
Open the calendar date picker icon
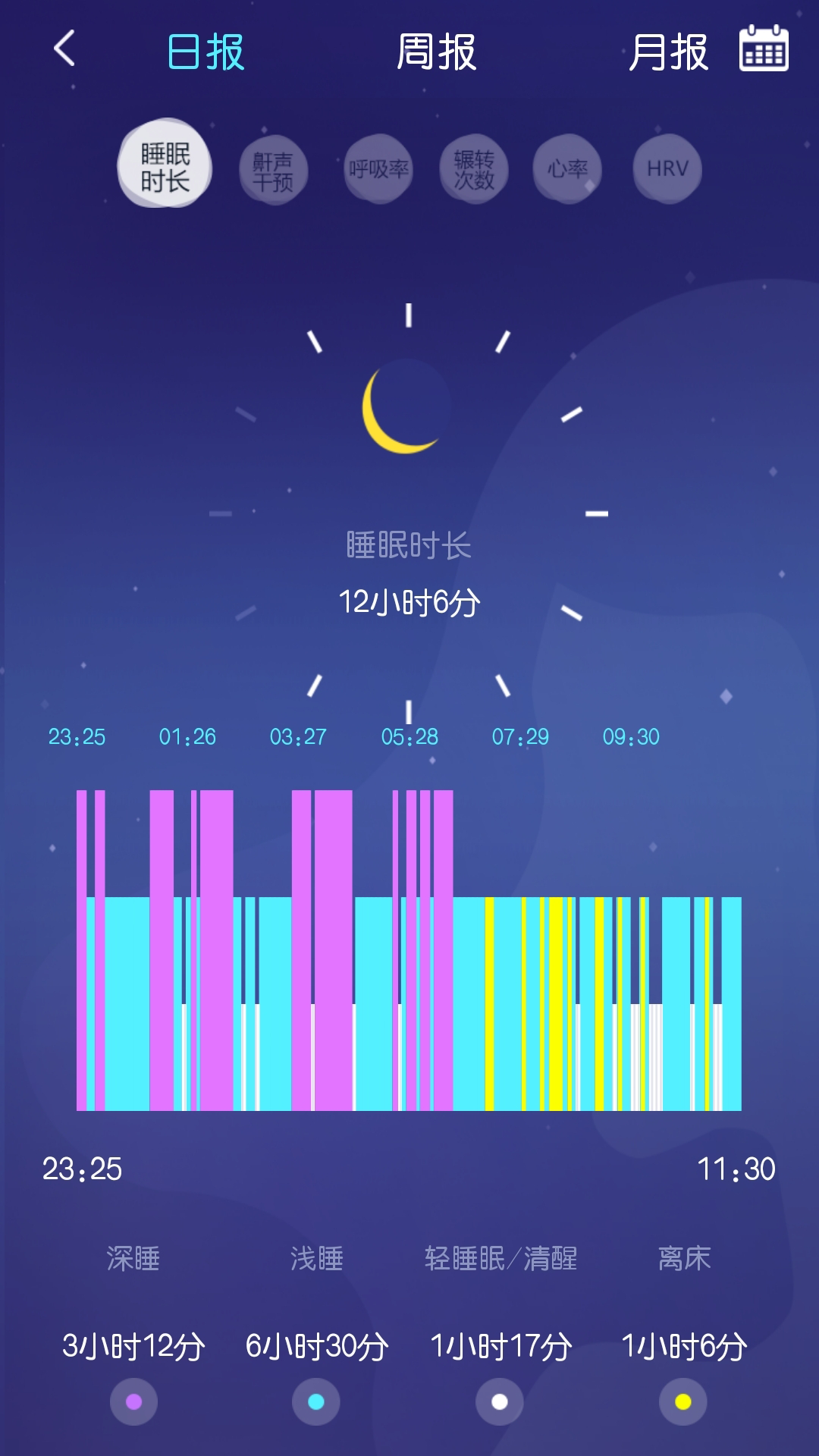pos(764,49)
